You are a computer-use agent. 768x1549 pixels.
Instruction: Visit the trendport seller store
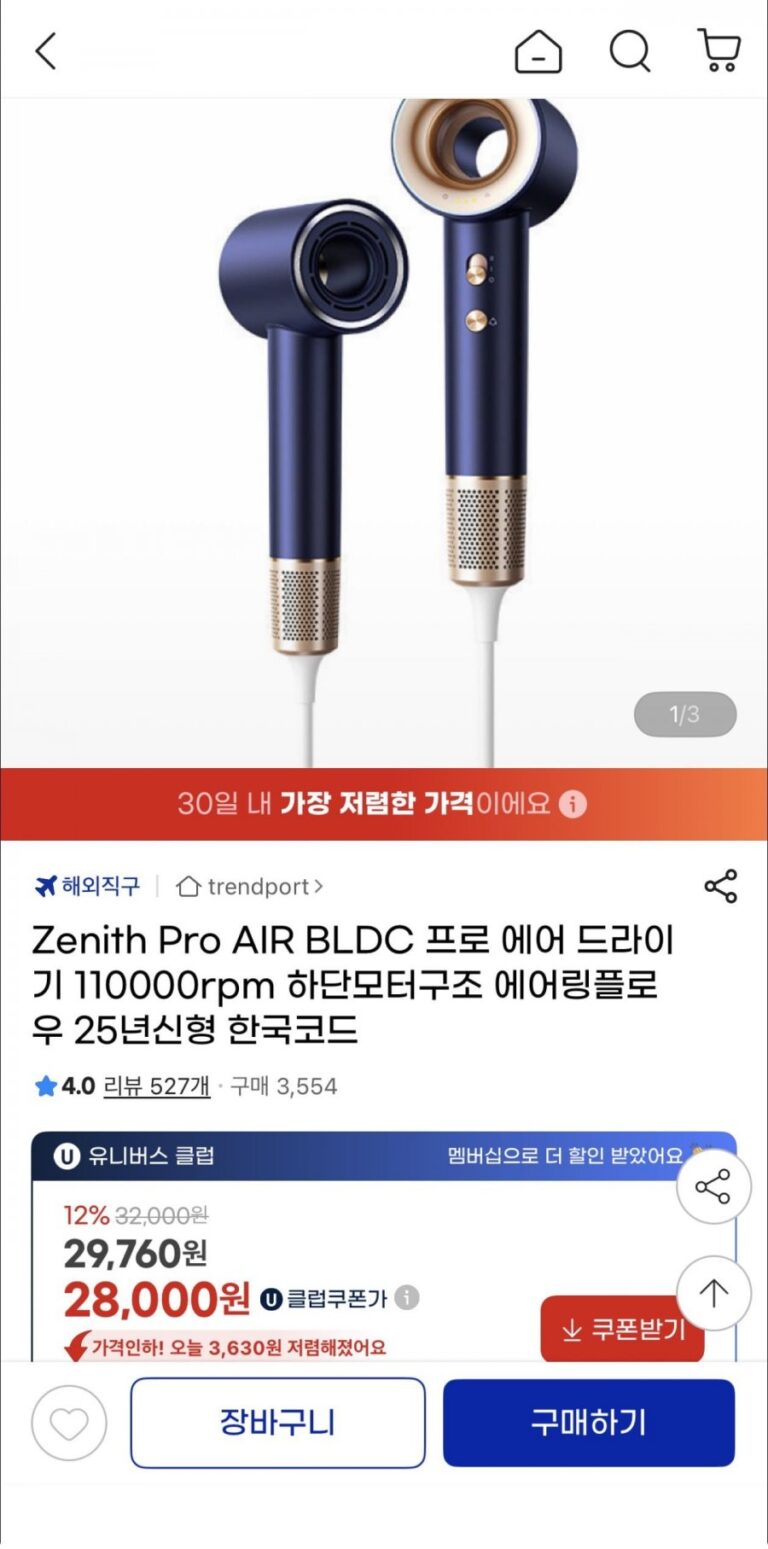coord(250,886)
